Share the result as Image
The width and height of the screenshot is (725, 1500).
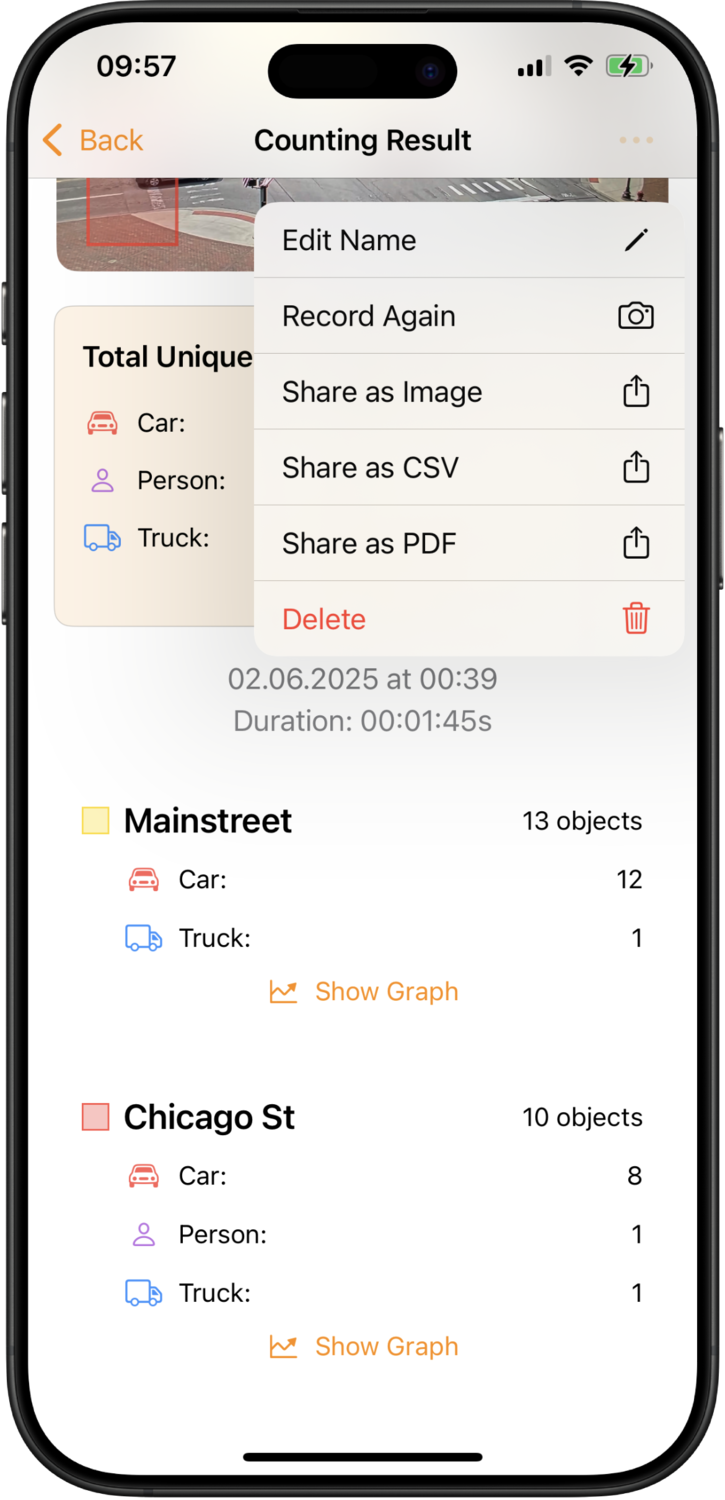click(469, 392)
